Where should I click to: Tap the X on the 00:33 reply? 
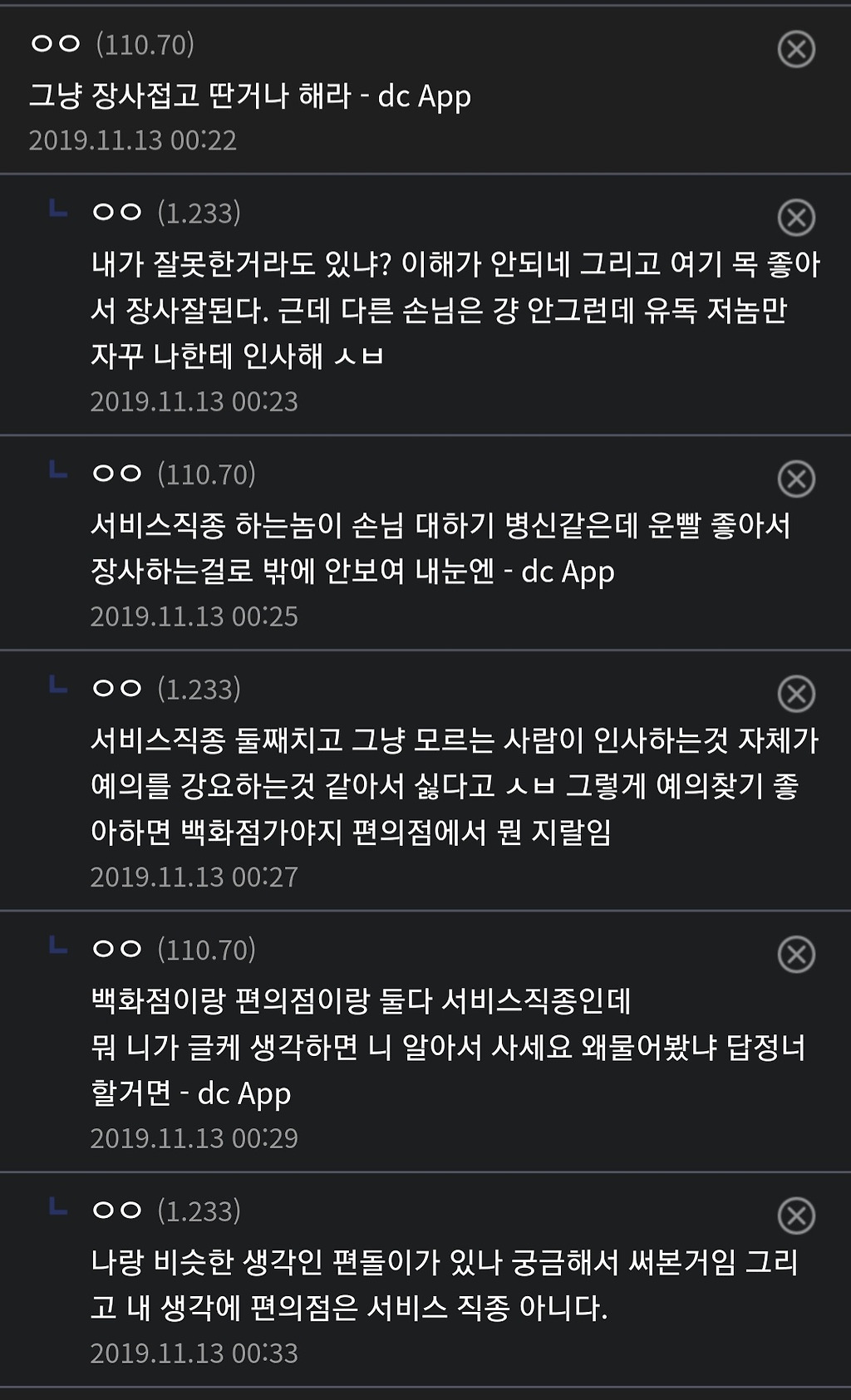coord(796,1216)
